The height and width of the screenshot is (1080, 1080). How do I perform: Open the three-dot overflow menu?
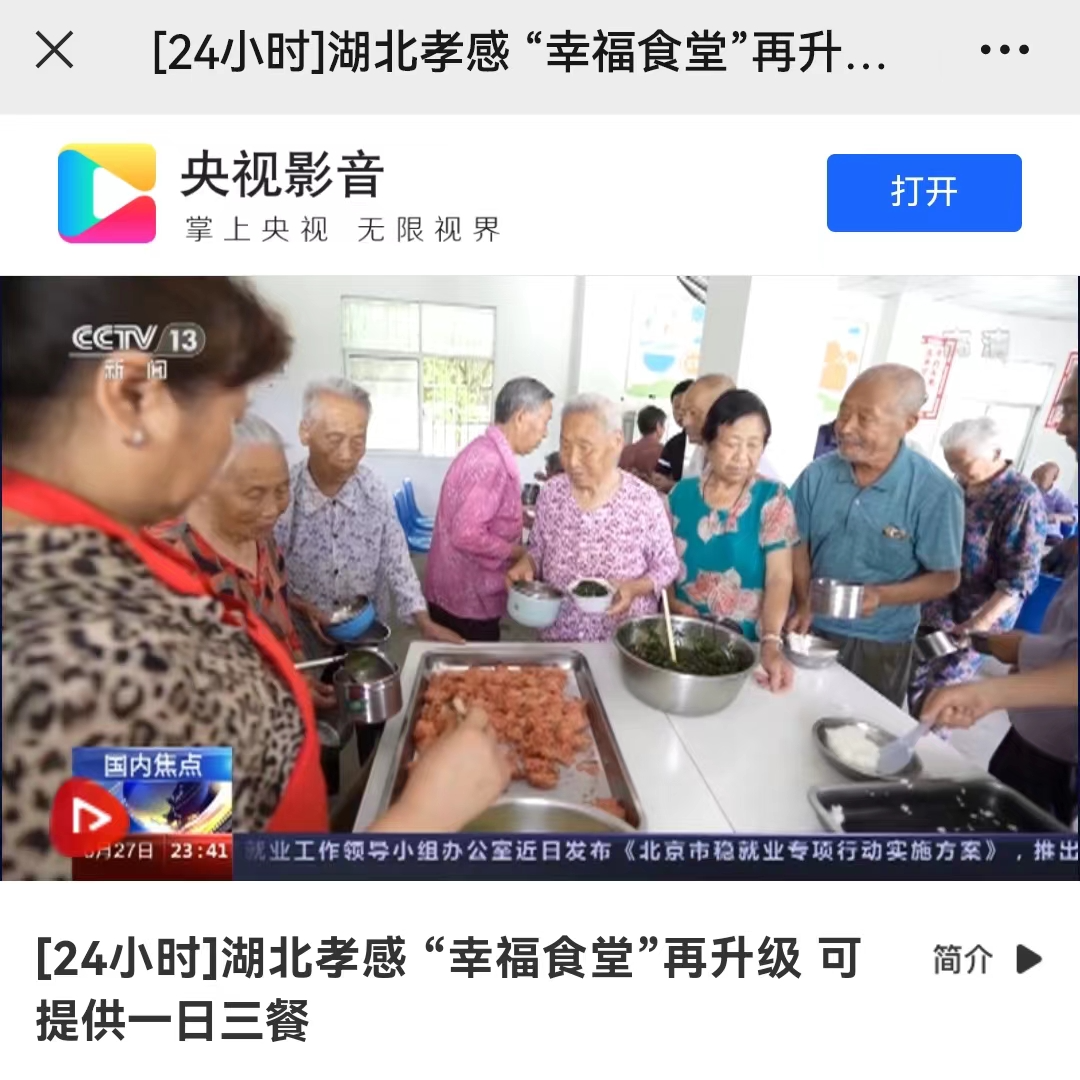1004,50
